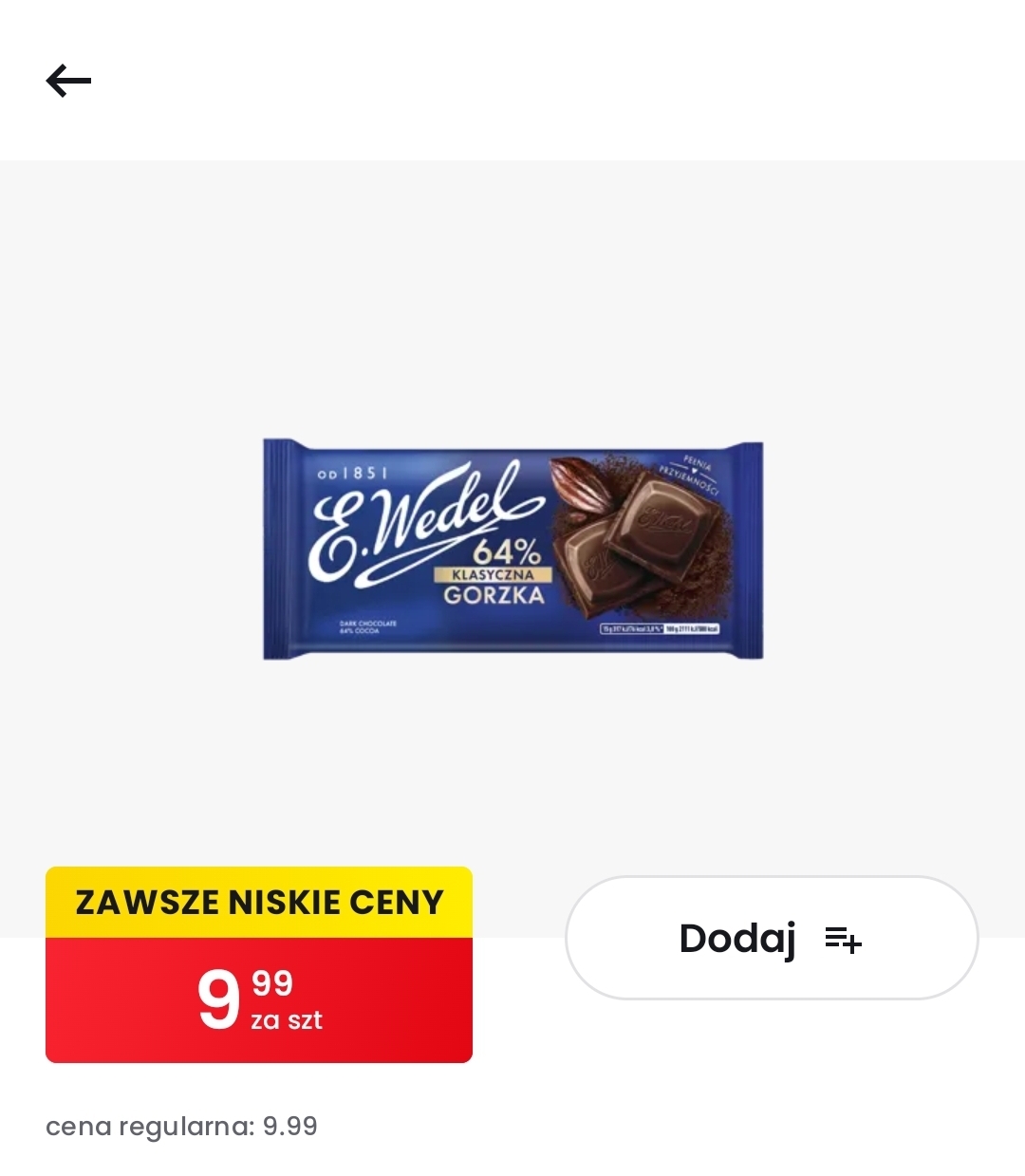Go back using the arrow icon
1025x1176 pixels.
(x=68, y=81)
